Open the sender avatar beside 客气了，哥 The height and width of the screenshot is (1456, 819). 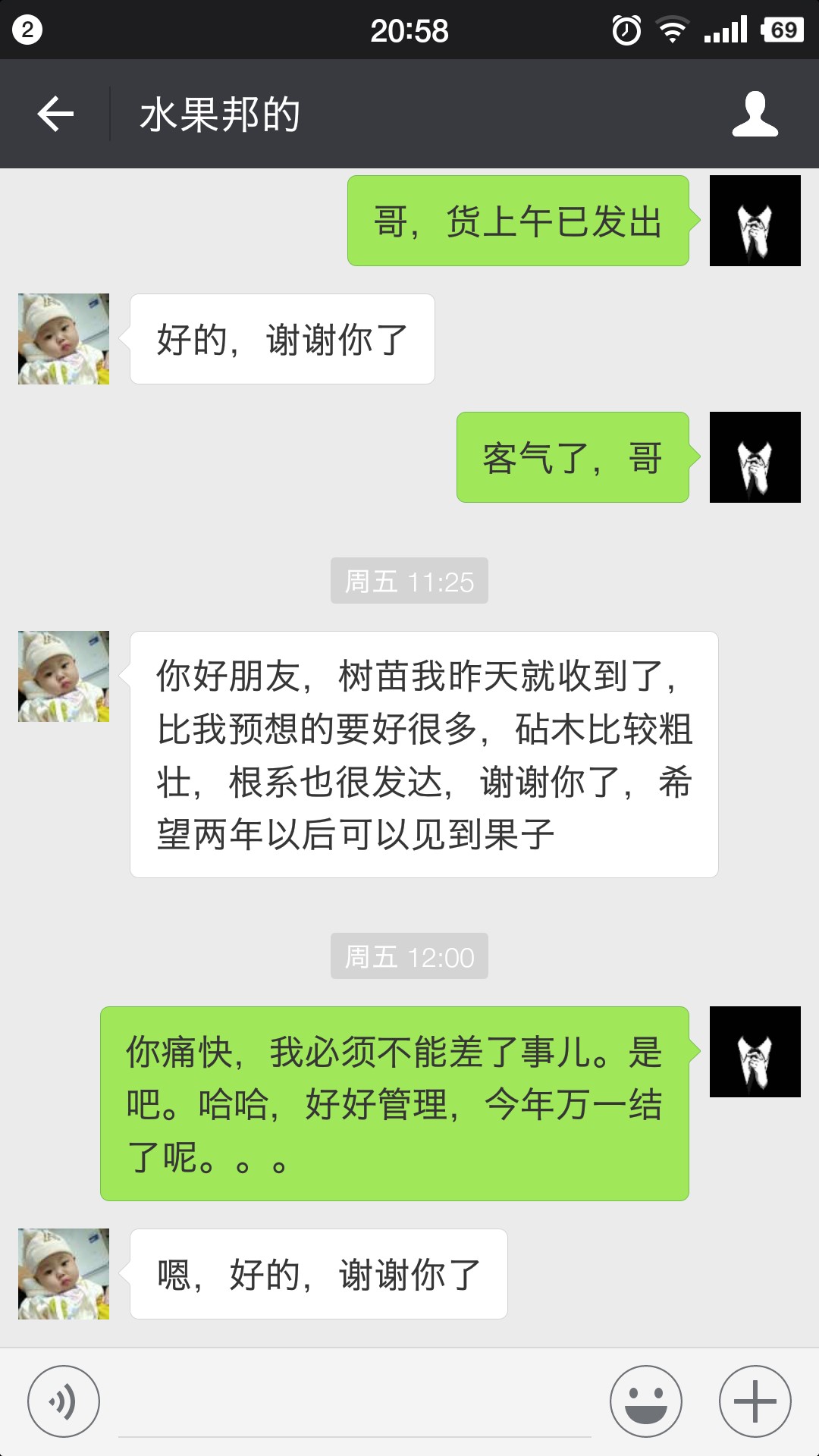point(755,457)
